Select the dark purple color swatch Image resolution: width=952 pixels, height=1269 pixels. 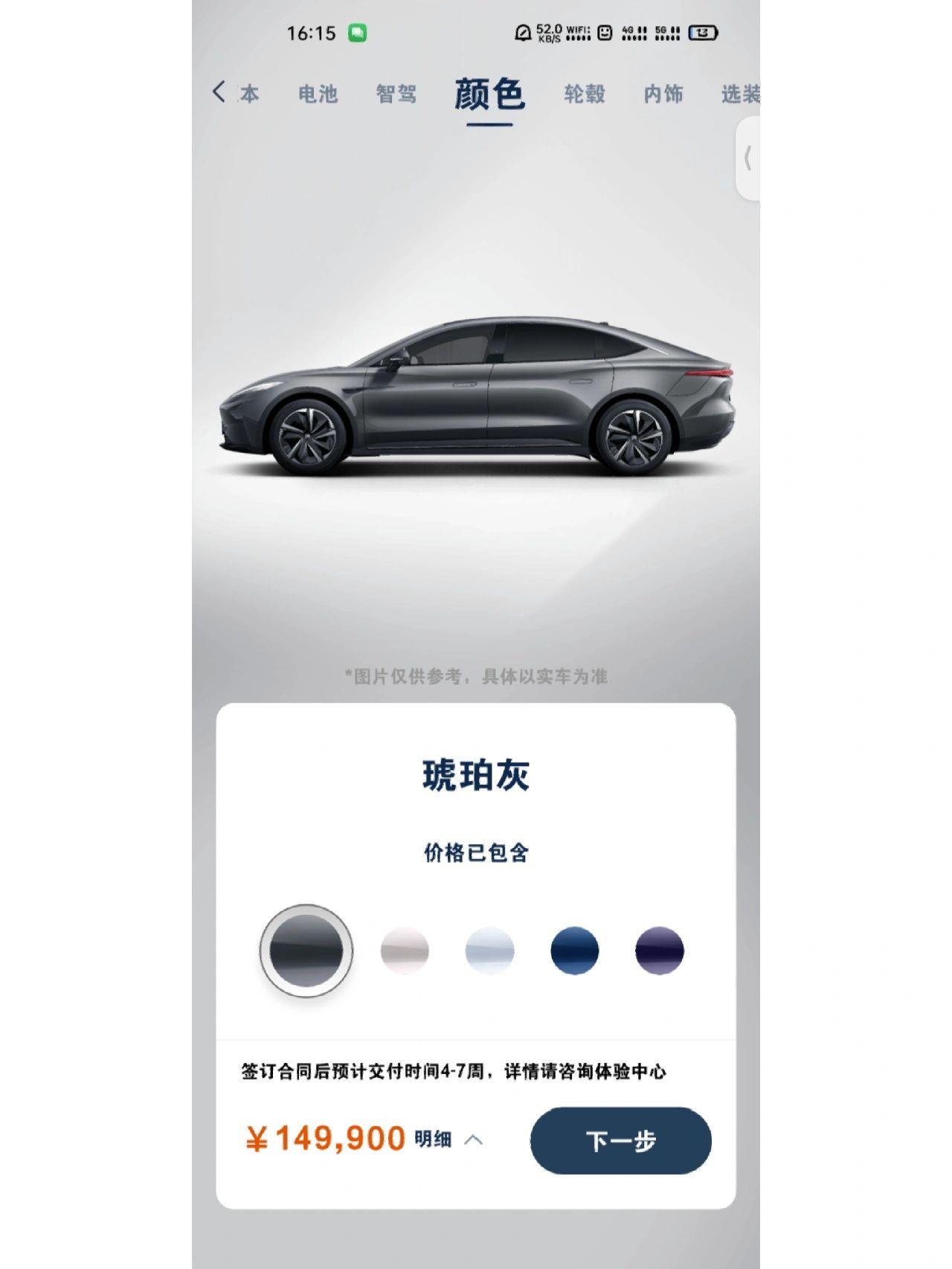(659, 951)
